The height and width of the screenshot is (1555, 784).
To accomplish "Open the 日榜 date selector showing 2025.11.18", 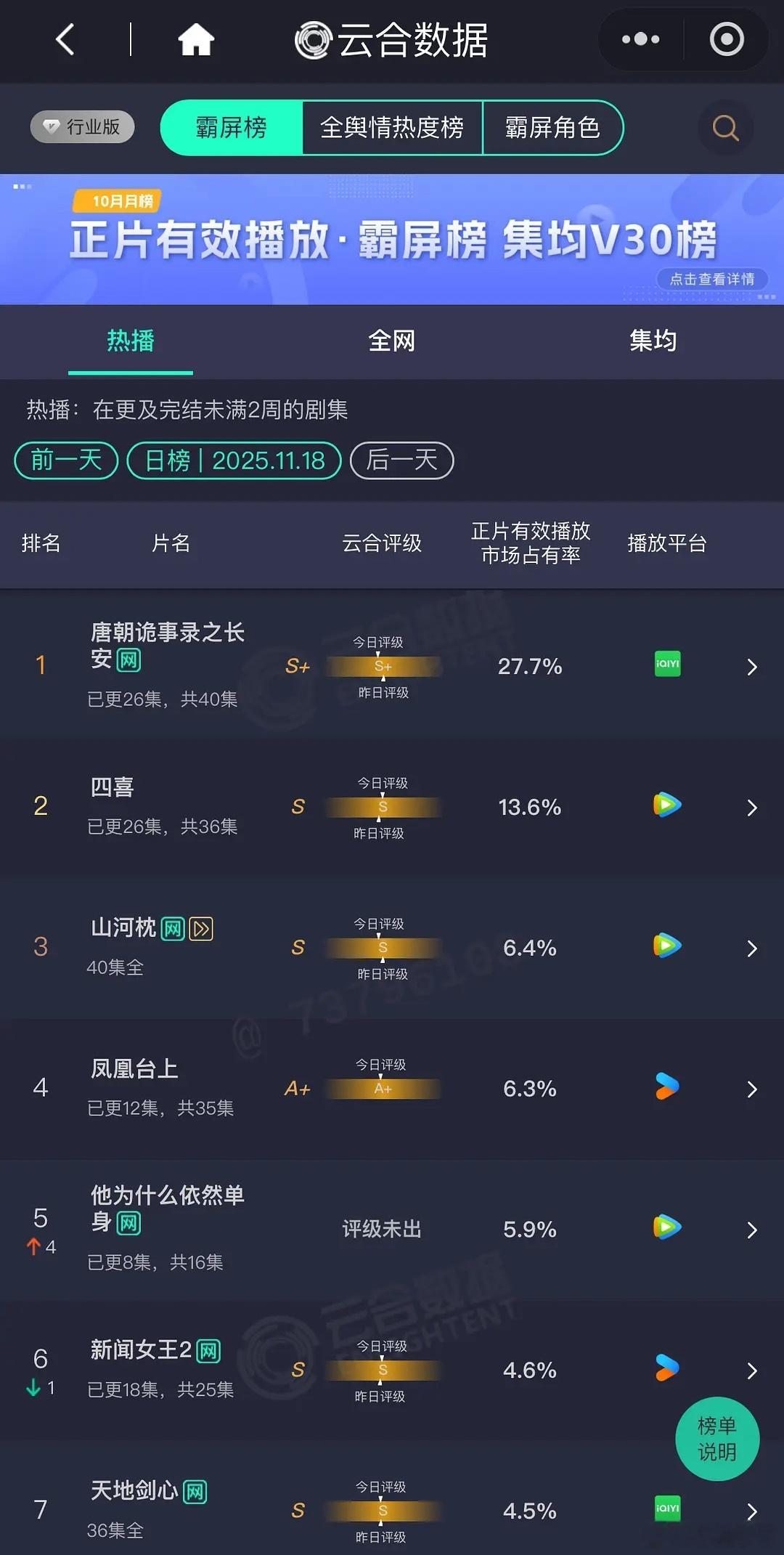I will point(234,460).
